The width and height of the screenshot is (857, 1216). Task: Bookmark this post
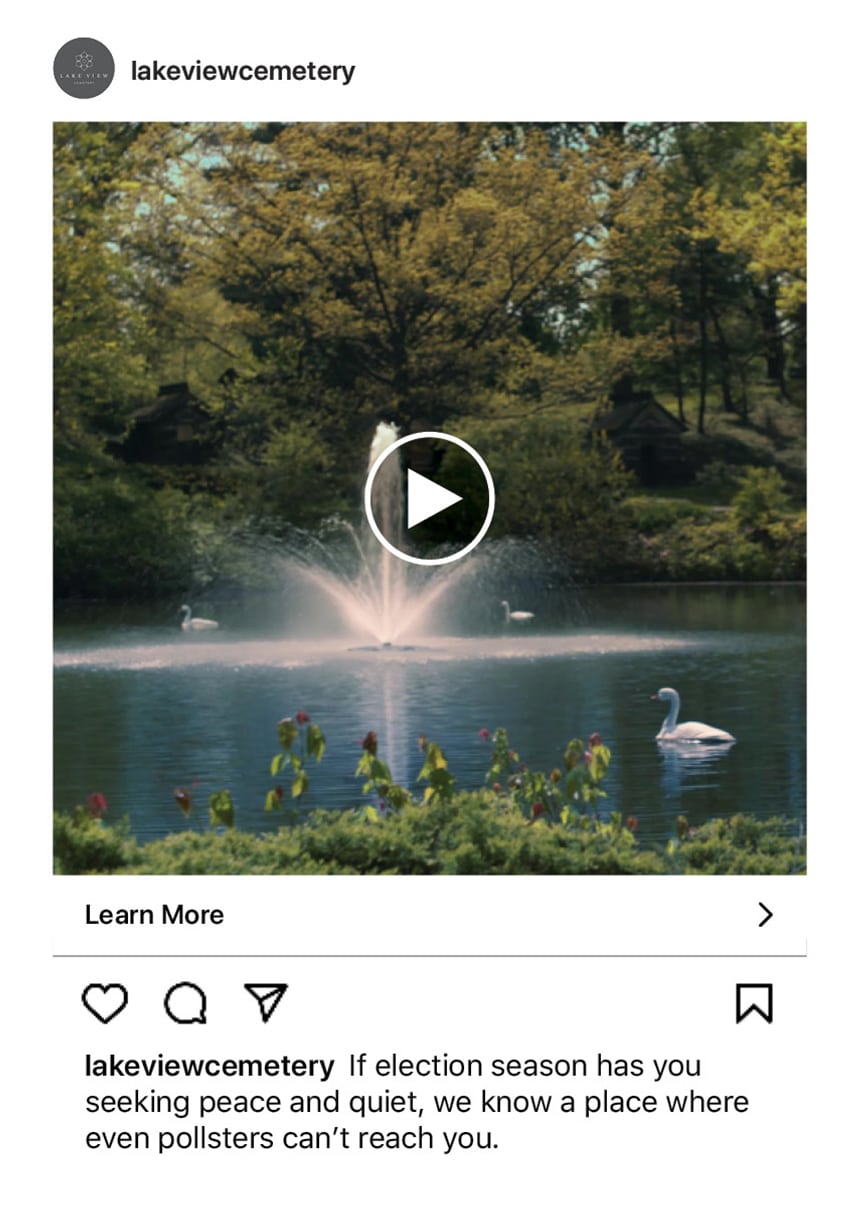click(x=754, y=1003)
